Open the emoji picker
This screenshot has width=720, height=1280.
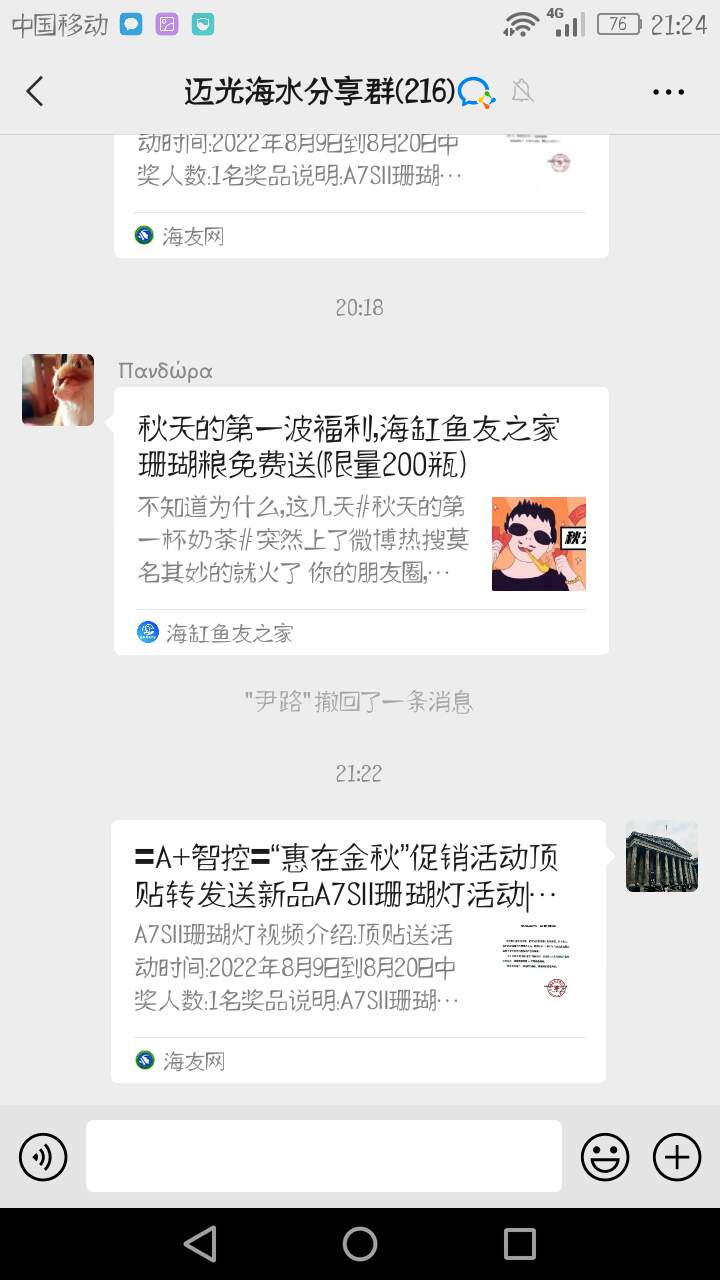tap(605, 1158)
